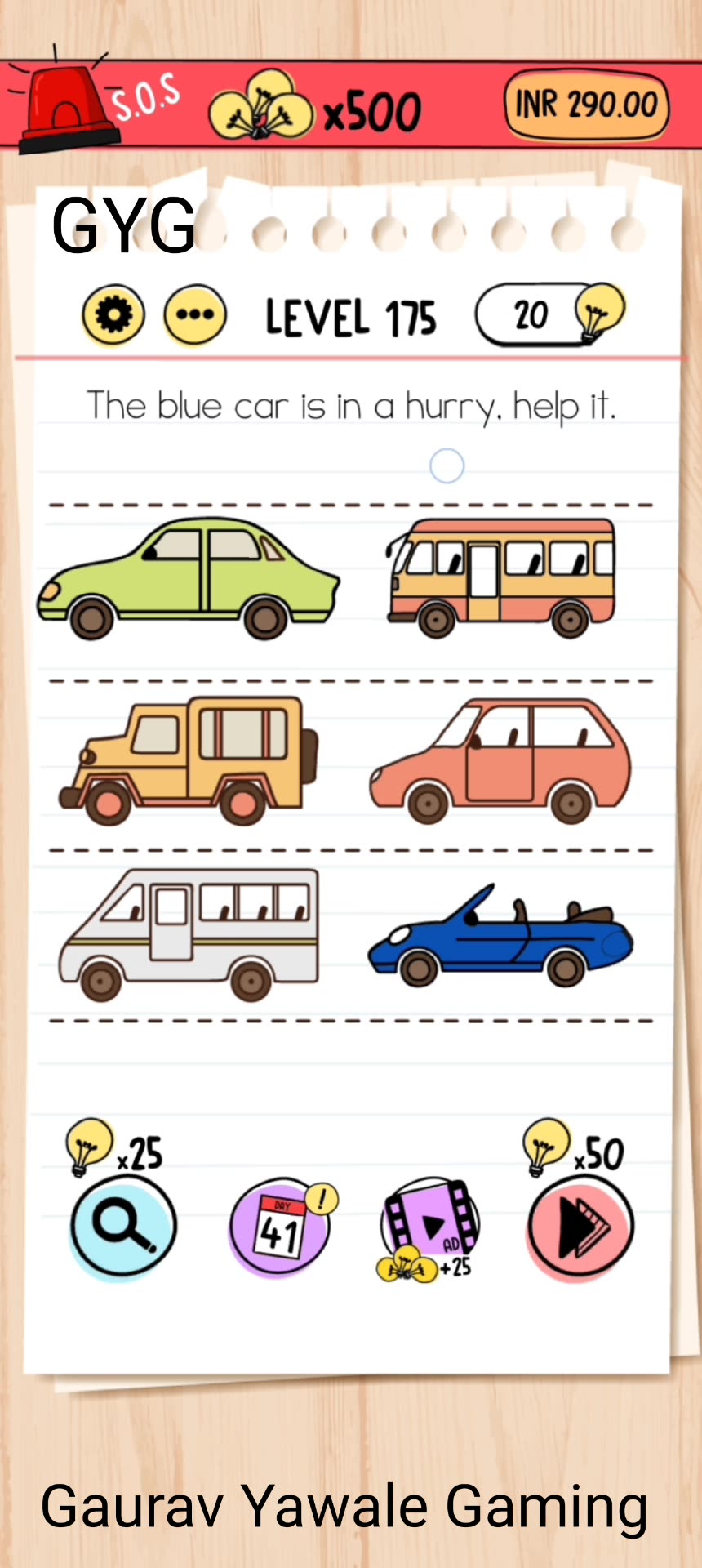Open the settings gear
This screenshot has width=702, height=1568.
[113, 315]
